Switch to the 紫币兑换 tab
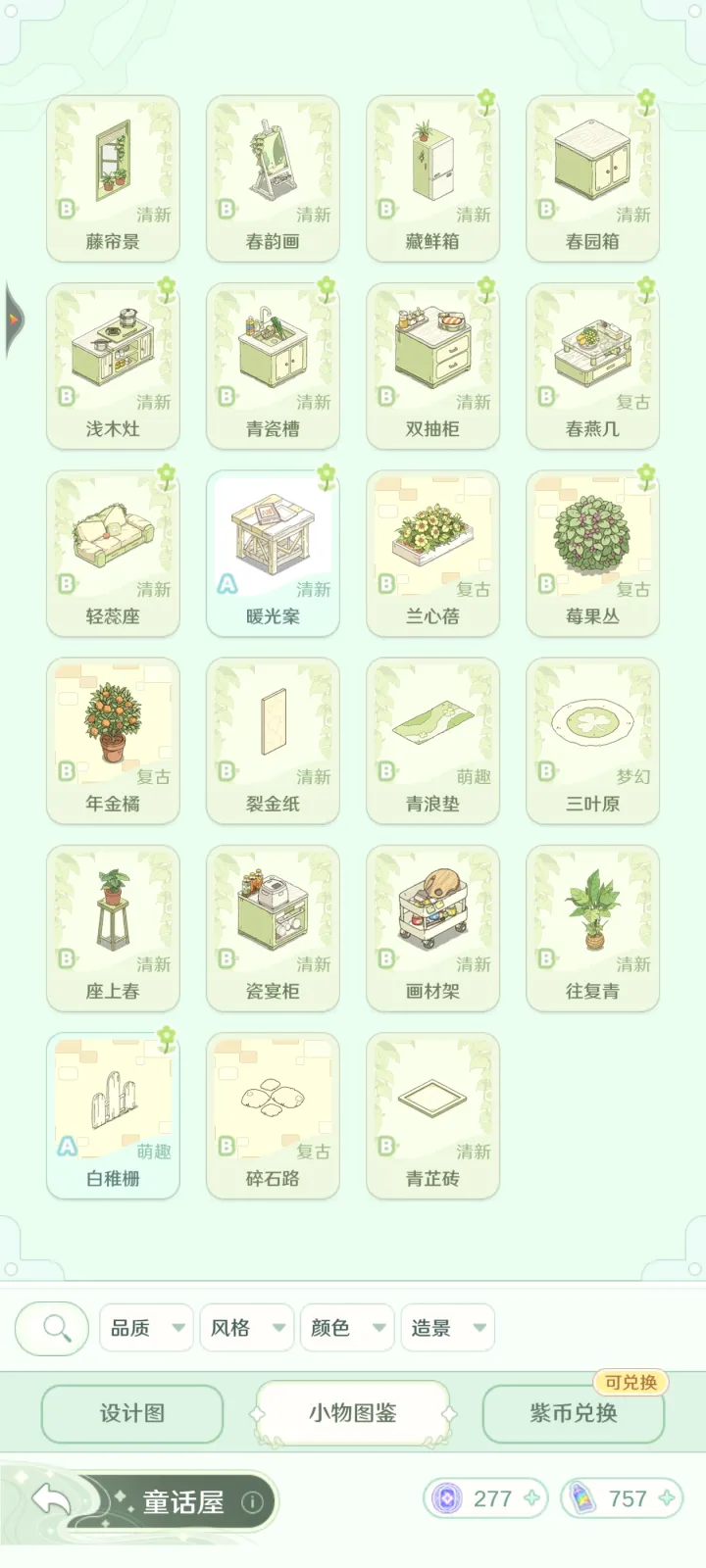 coord(573,1414)
